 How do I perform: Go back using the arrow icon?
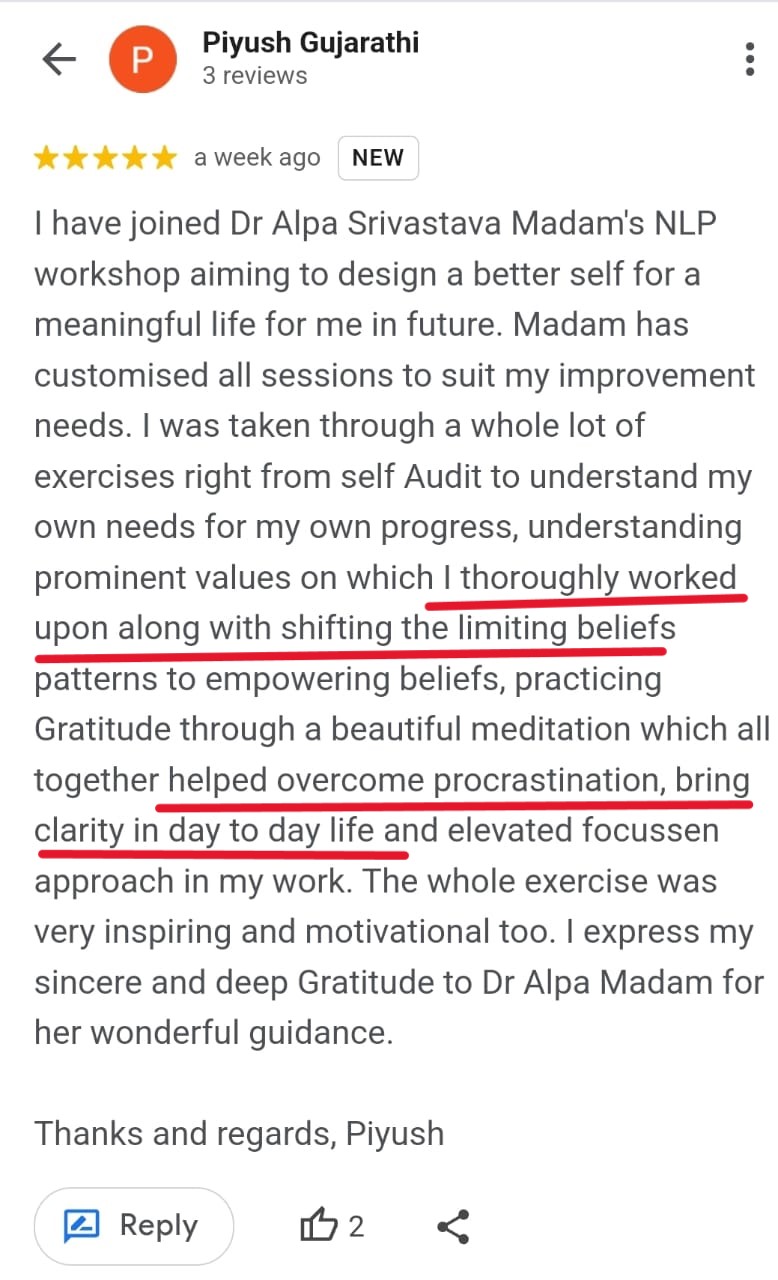click(x=59, y=60)
